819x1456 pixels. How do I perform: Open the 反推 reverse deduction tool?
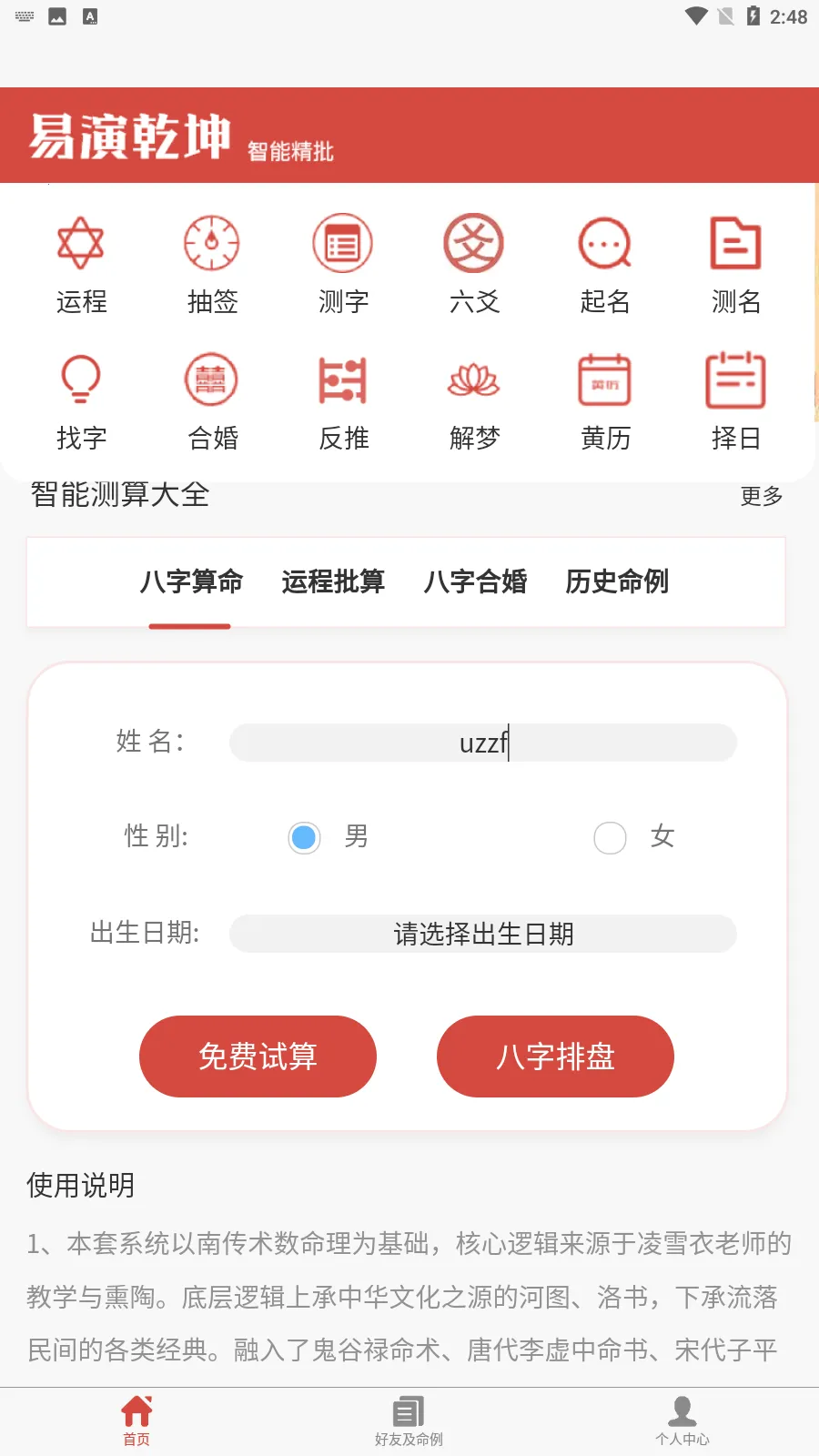coord(342,396)
